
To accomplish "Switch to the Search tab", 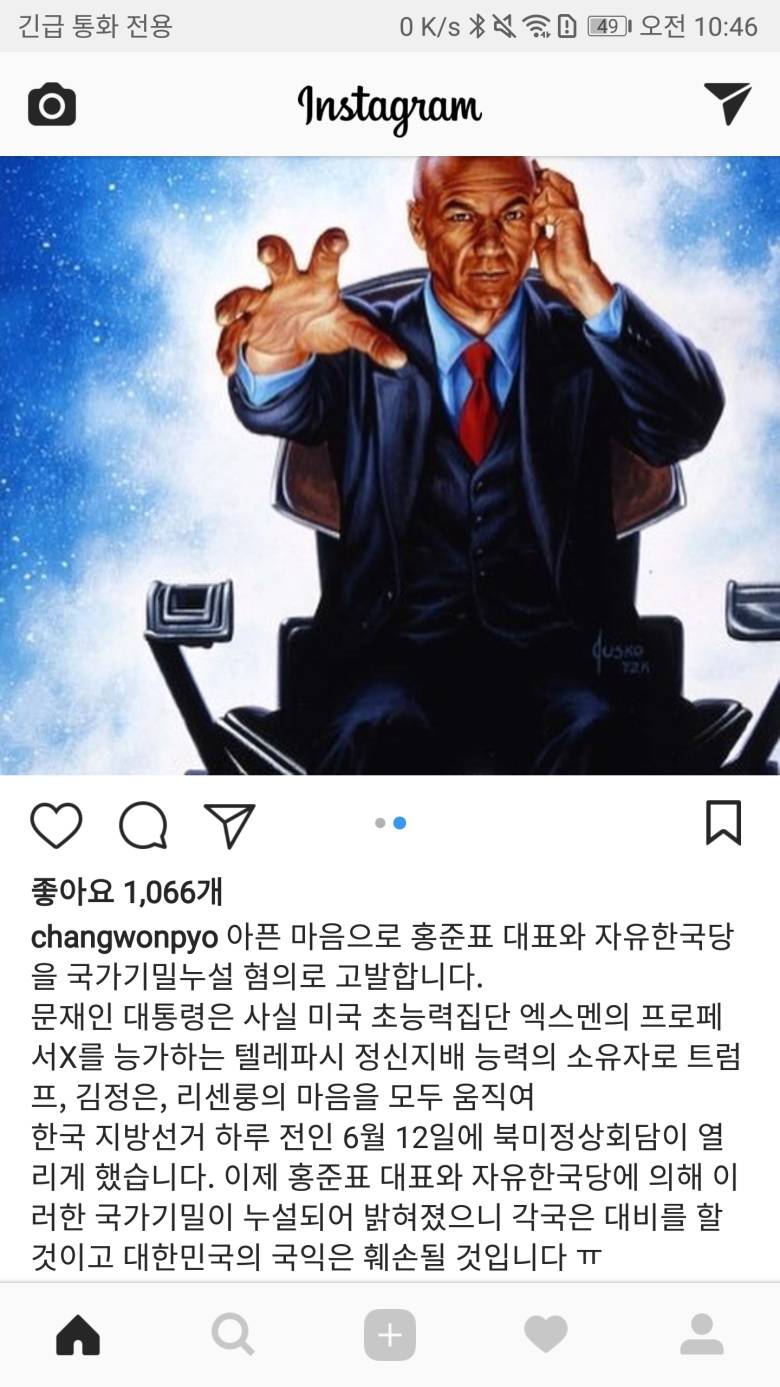I will pyautogui.click(x=233, y=1334).
